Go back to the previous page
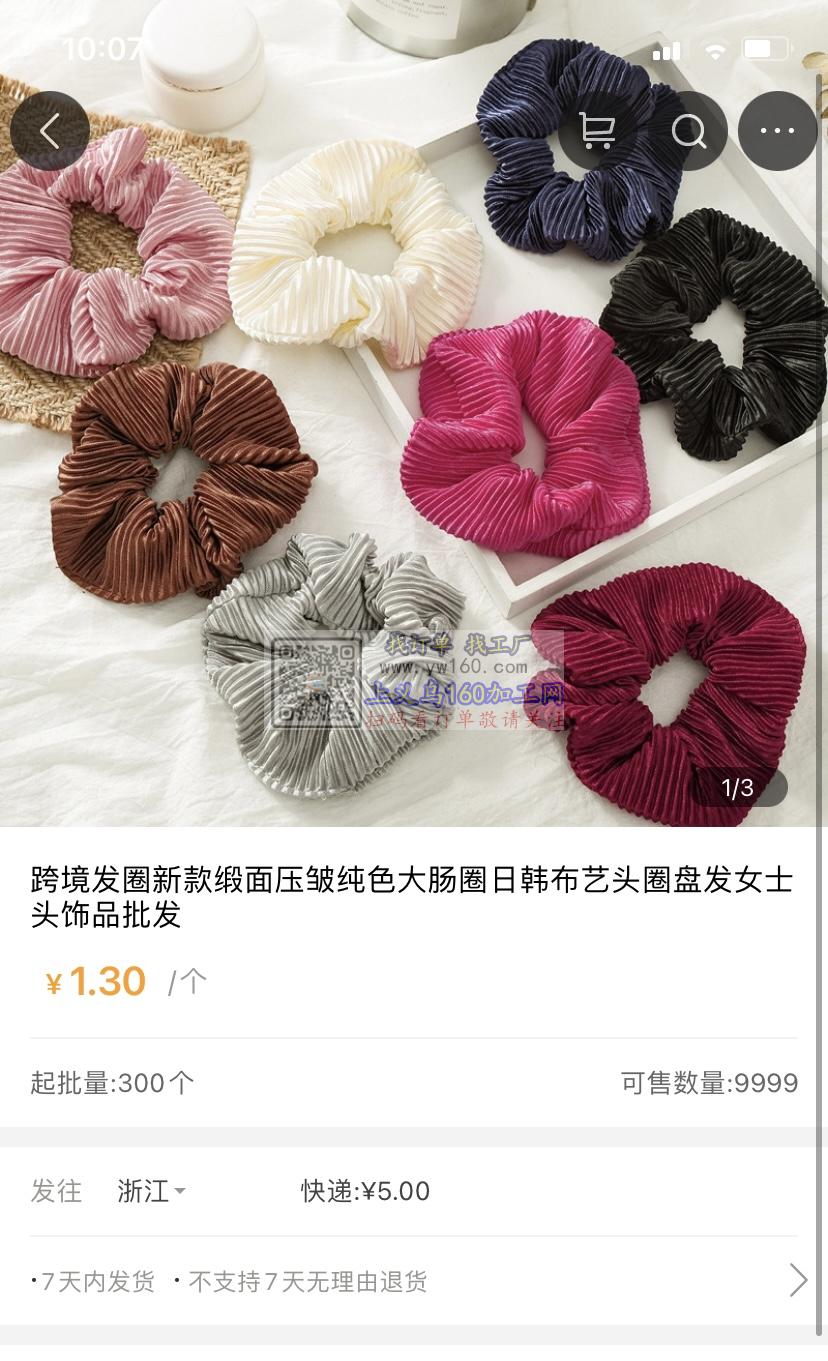Image resolution: width=828 pixels, height=1361 pixels. coord(49,131)
